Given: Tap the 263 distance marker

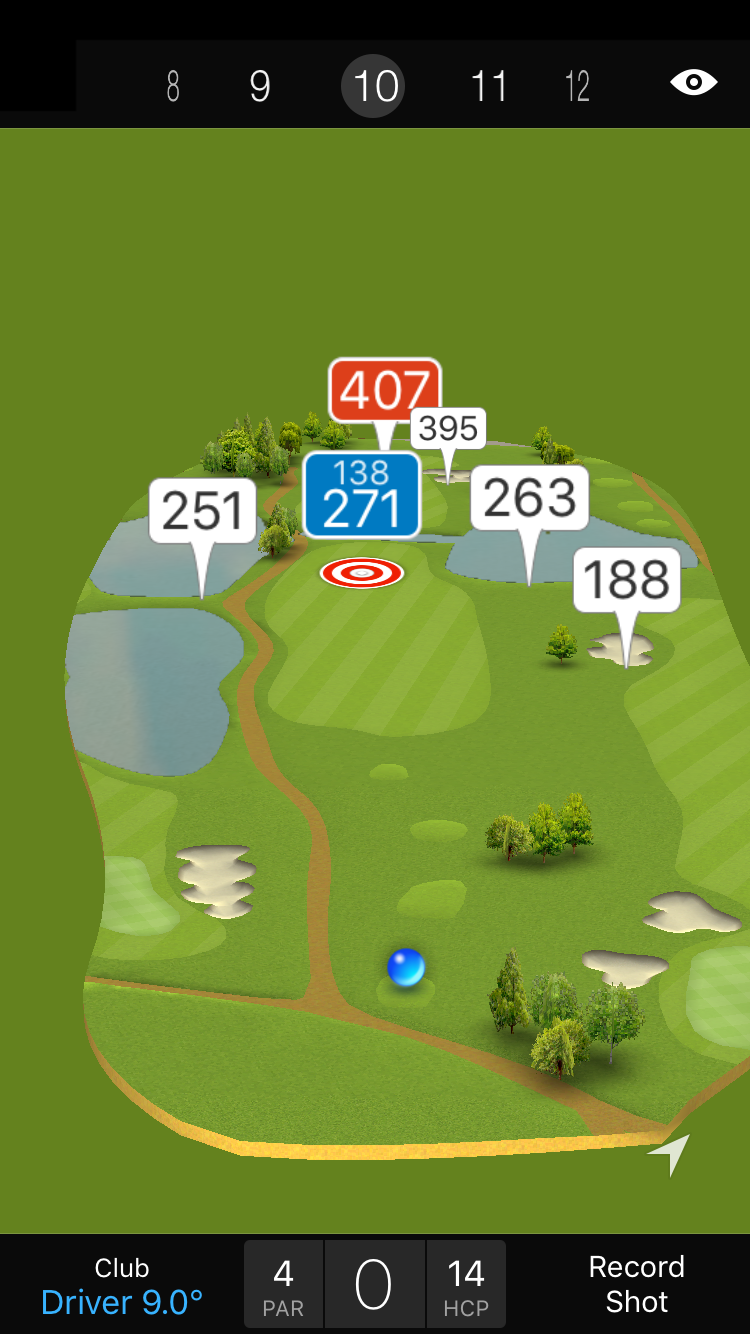Looking at the screenshot, I should (529, 498).
